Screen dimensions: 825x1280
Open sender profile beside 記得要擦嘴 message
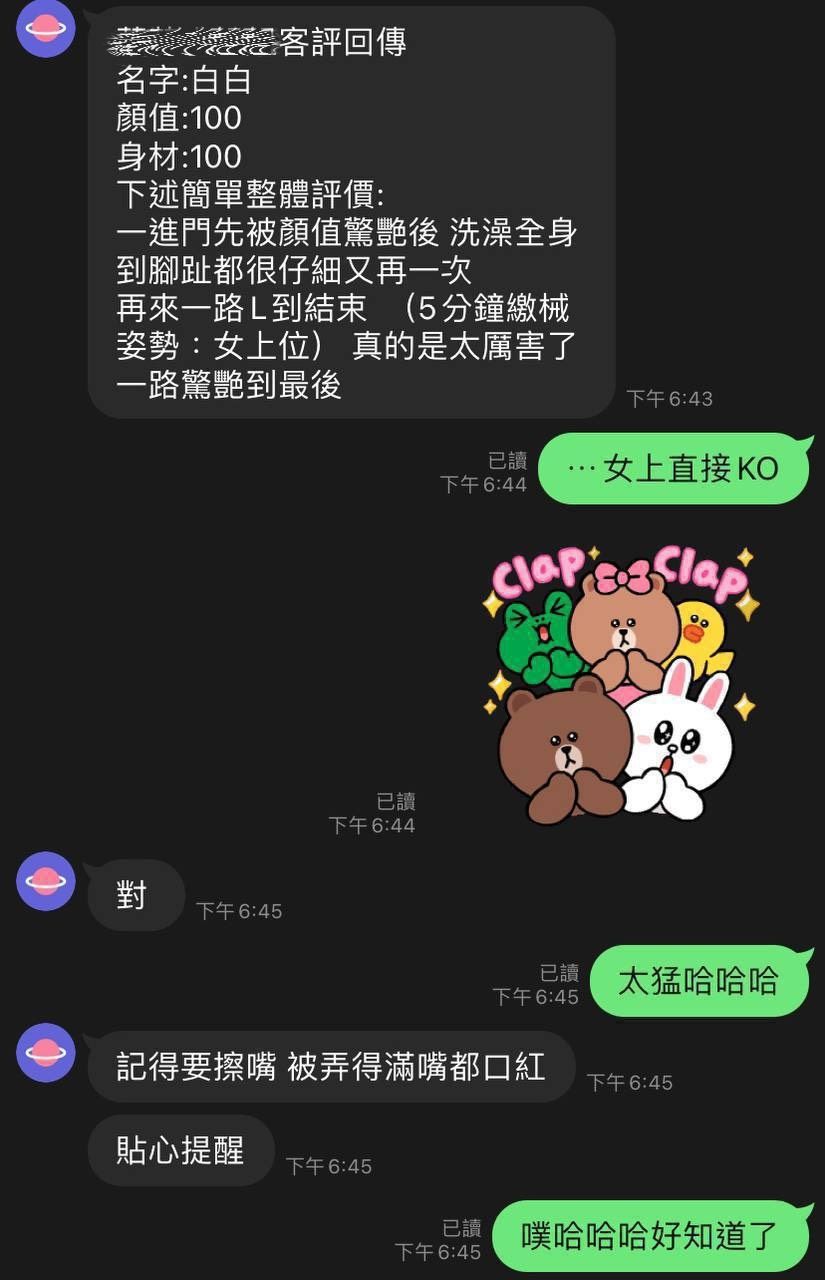(x=46, y=1052)
